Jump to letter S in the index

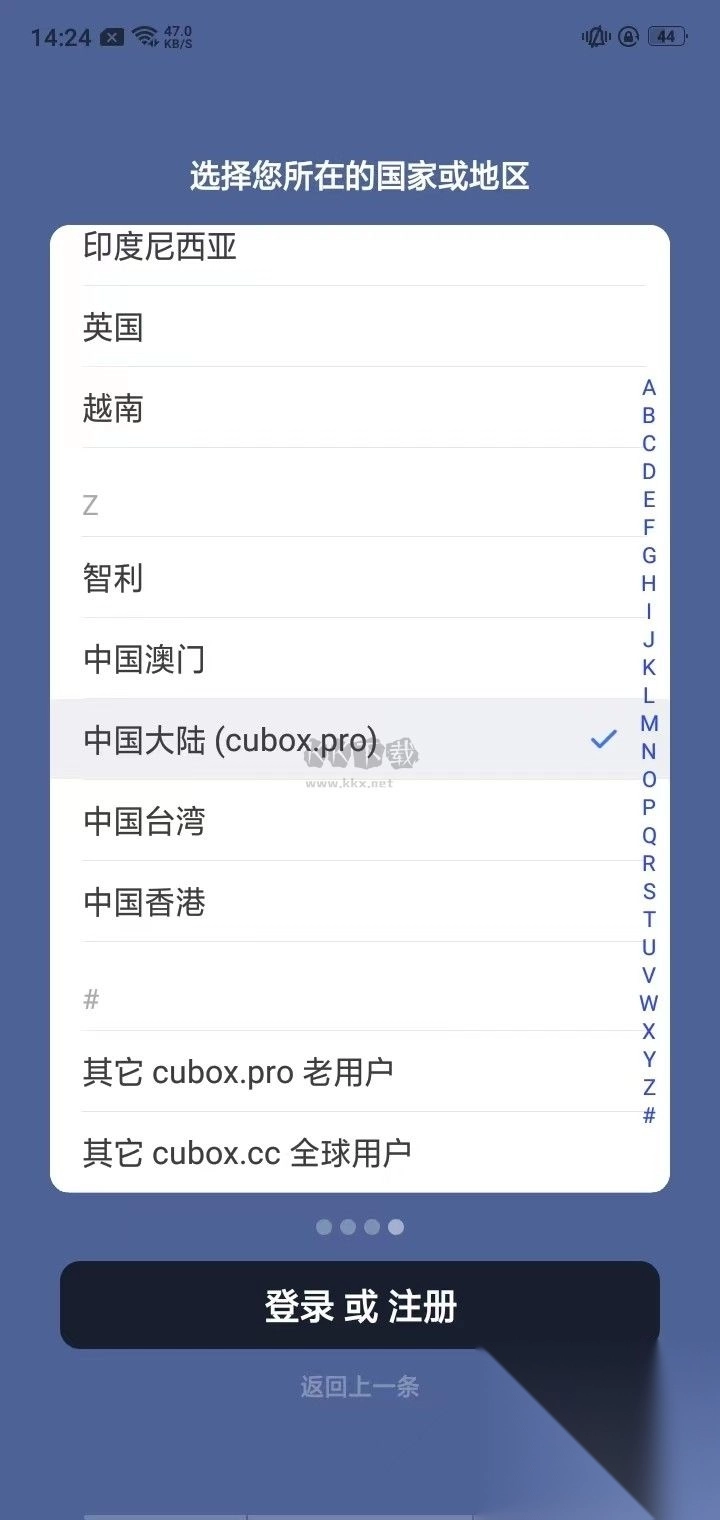[649, 892]
